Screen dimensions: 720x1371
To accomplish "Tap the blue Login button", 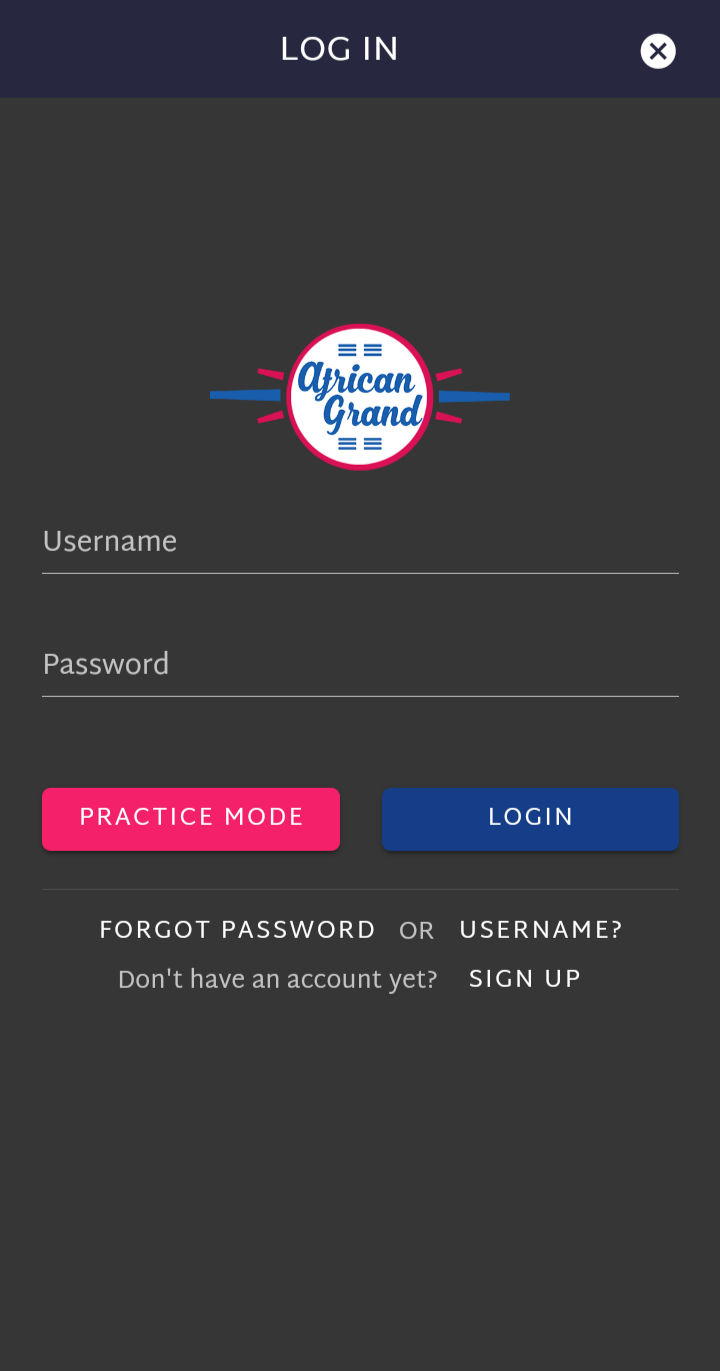I will (x=530, y=818).
